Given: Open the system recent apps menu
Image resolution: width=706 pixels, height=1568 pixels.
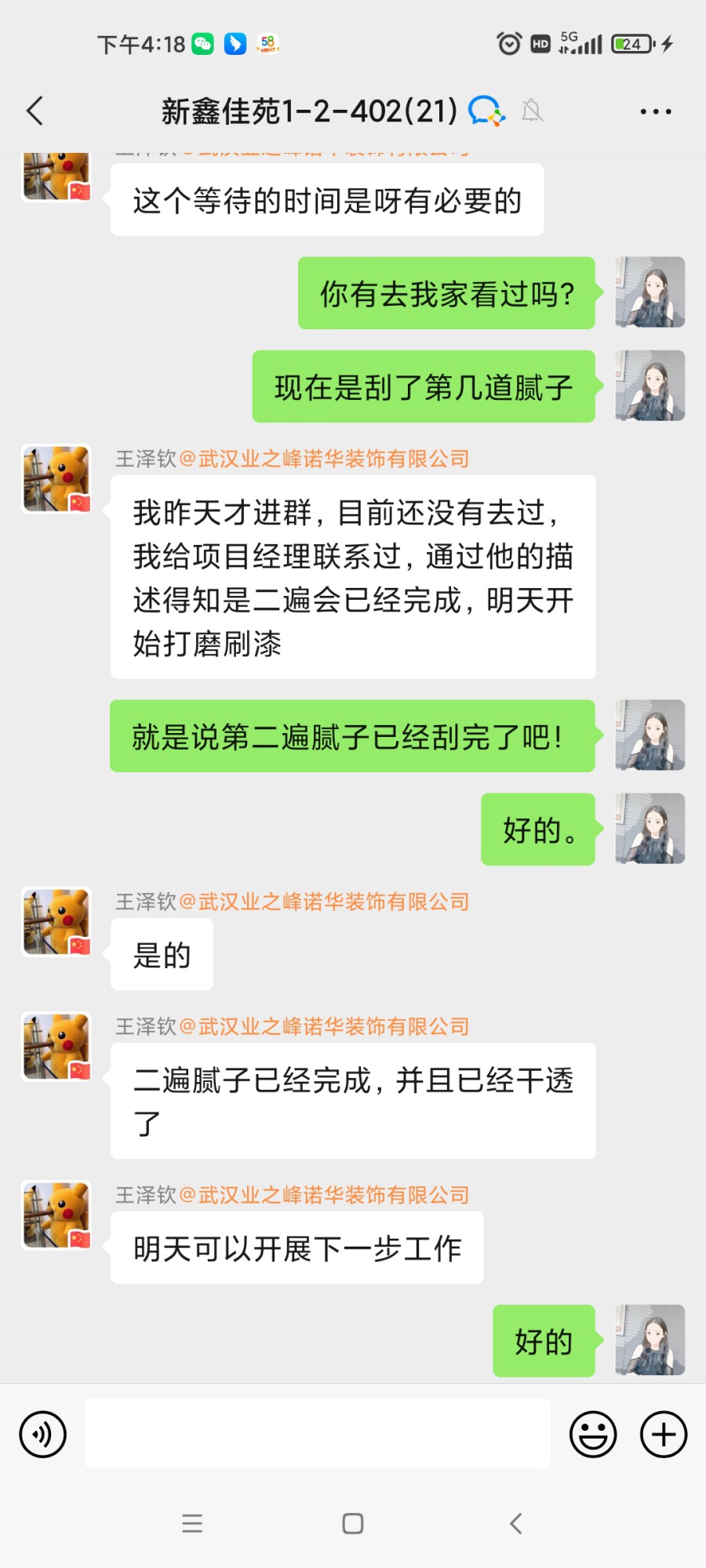Looking at the screenshot, I should (x=192, y=1523).
